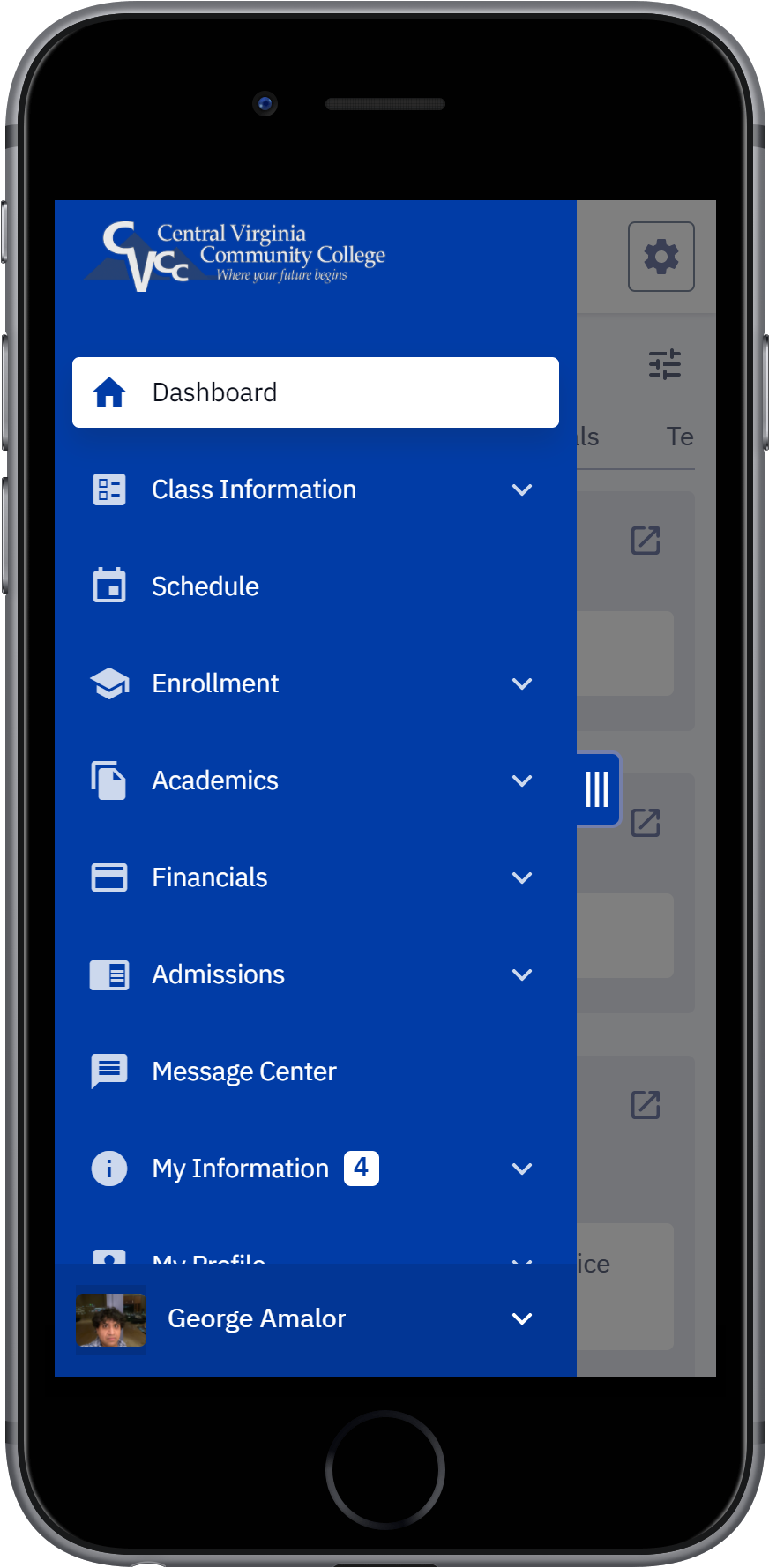Open the filter sliders icon
Image resolution: width=769 pixels, height=1568 pixels.
pos(665,364)
